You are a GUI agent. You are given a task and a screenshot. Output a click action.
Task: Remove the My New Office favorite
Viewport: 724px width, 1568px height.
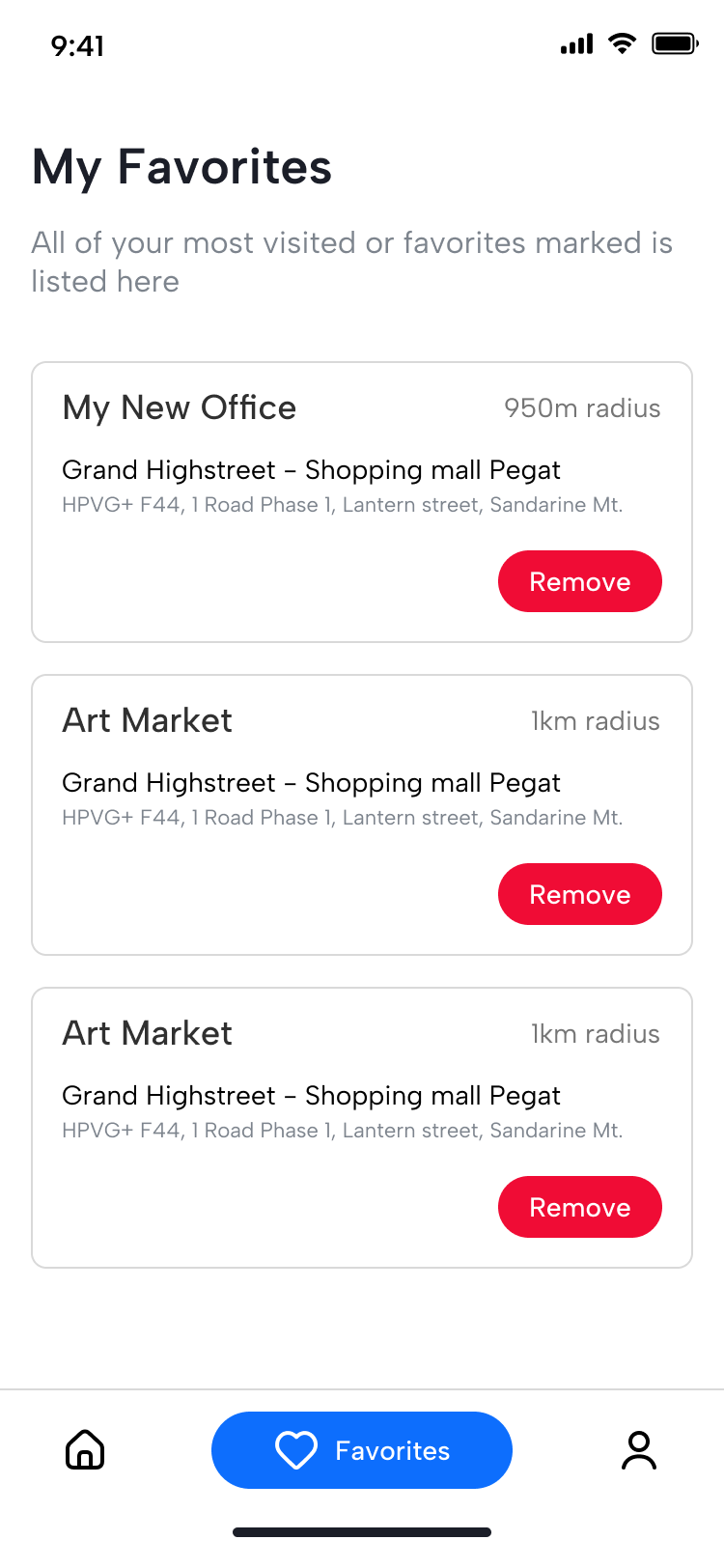click(579, 581)
